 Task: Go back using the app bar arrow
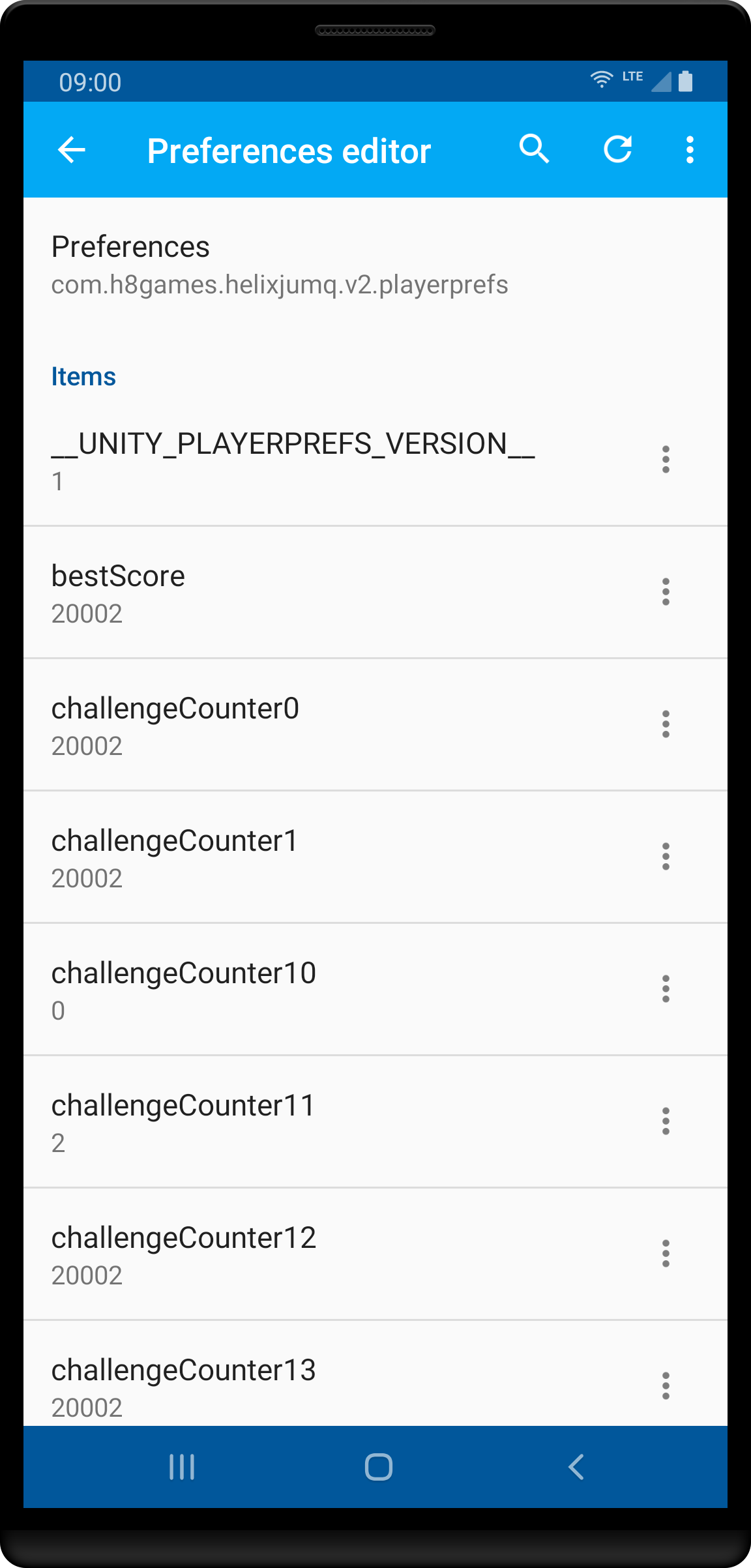coord(72,150)
